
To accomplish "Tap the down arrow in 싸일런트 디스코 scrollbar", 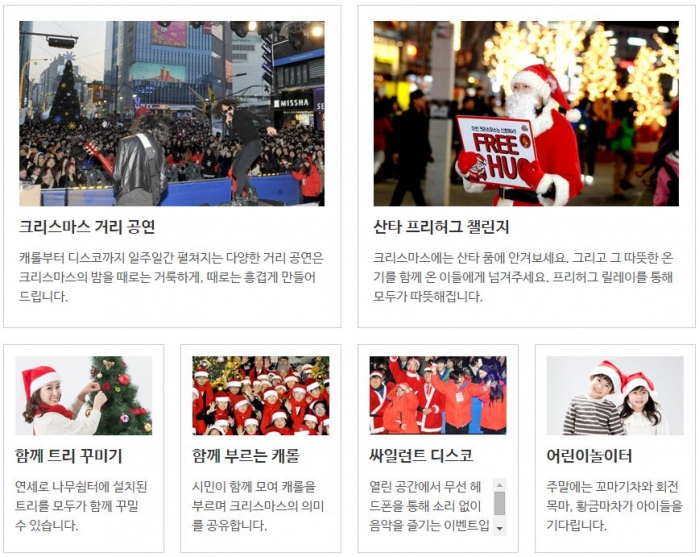I will [x=500, y=528].
